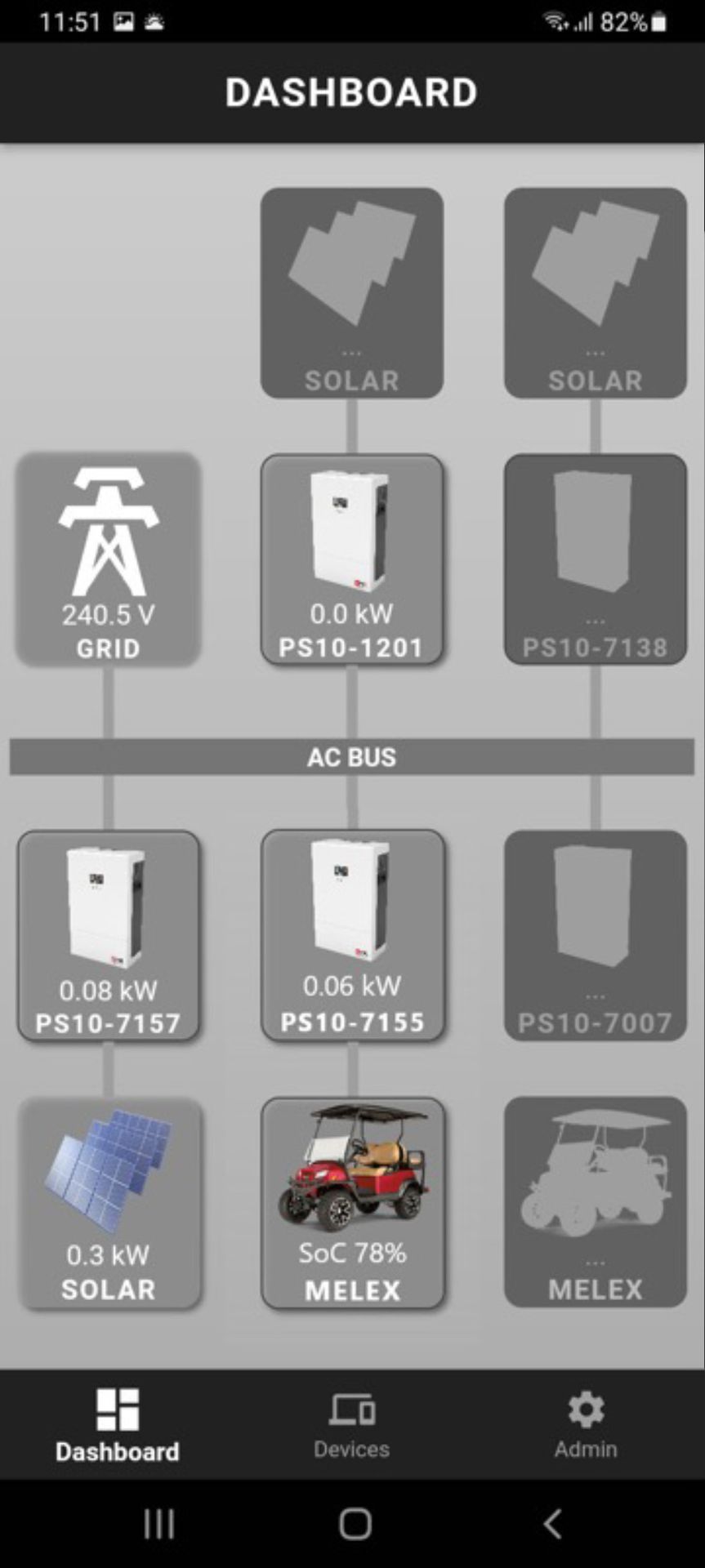Screen dimensions: 705x1568
Task: Open the PS10-1201 inverter tile
Action: click(352, 559)
